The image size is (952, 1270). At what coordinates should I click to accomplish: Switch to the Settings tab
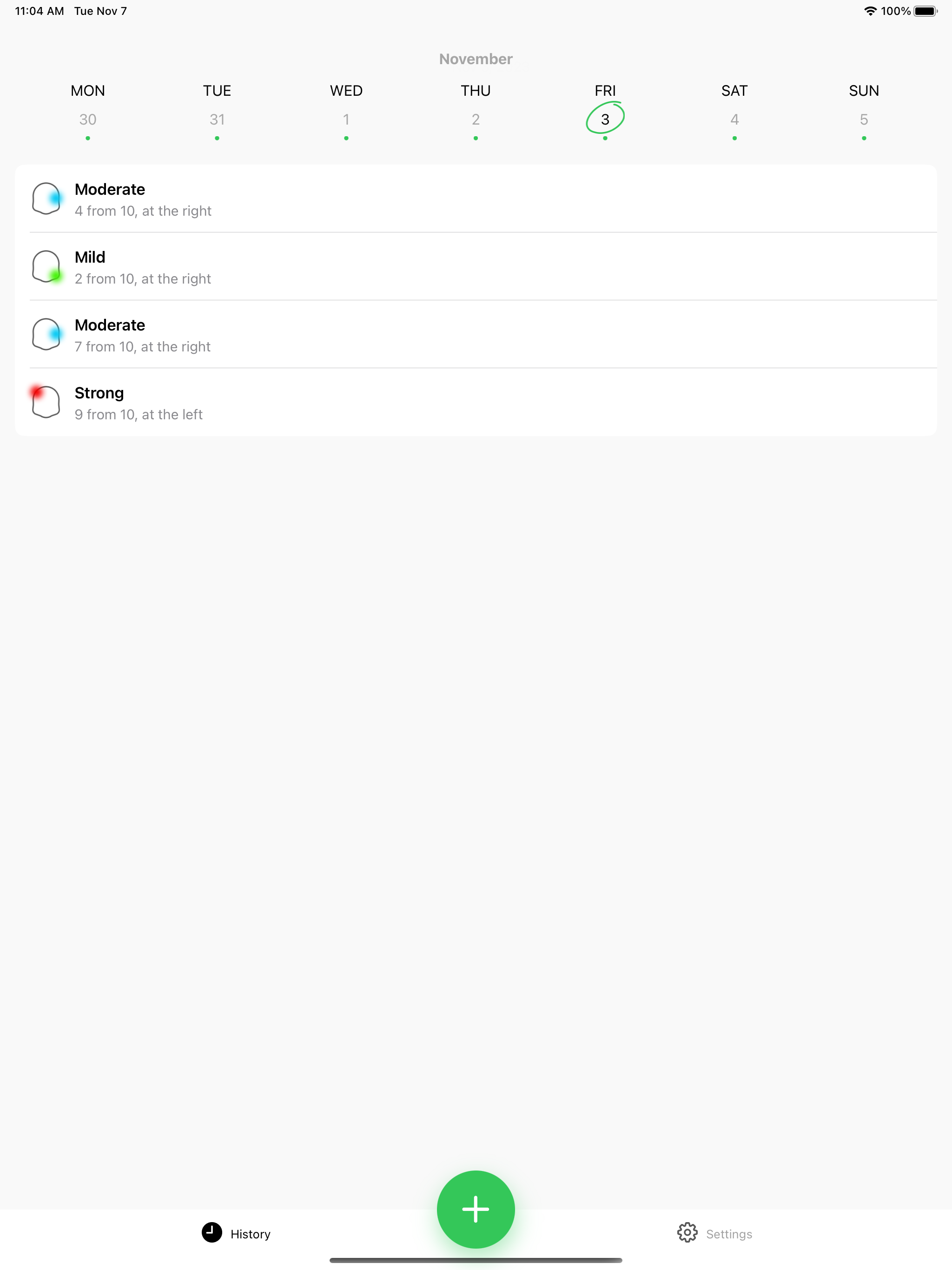pos(715,1233)
